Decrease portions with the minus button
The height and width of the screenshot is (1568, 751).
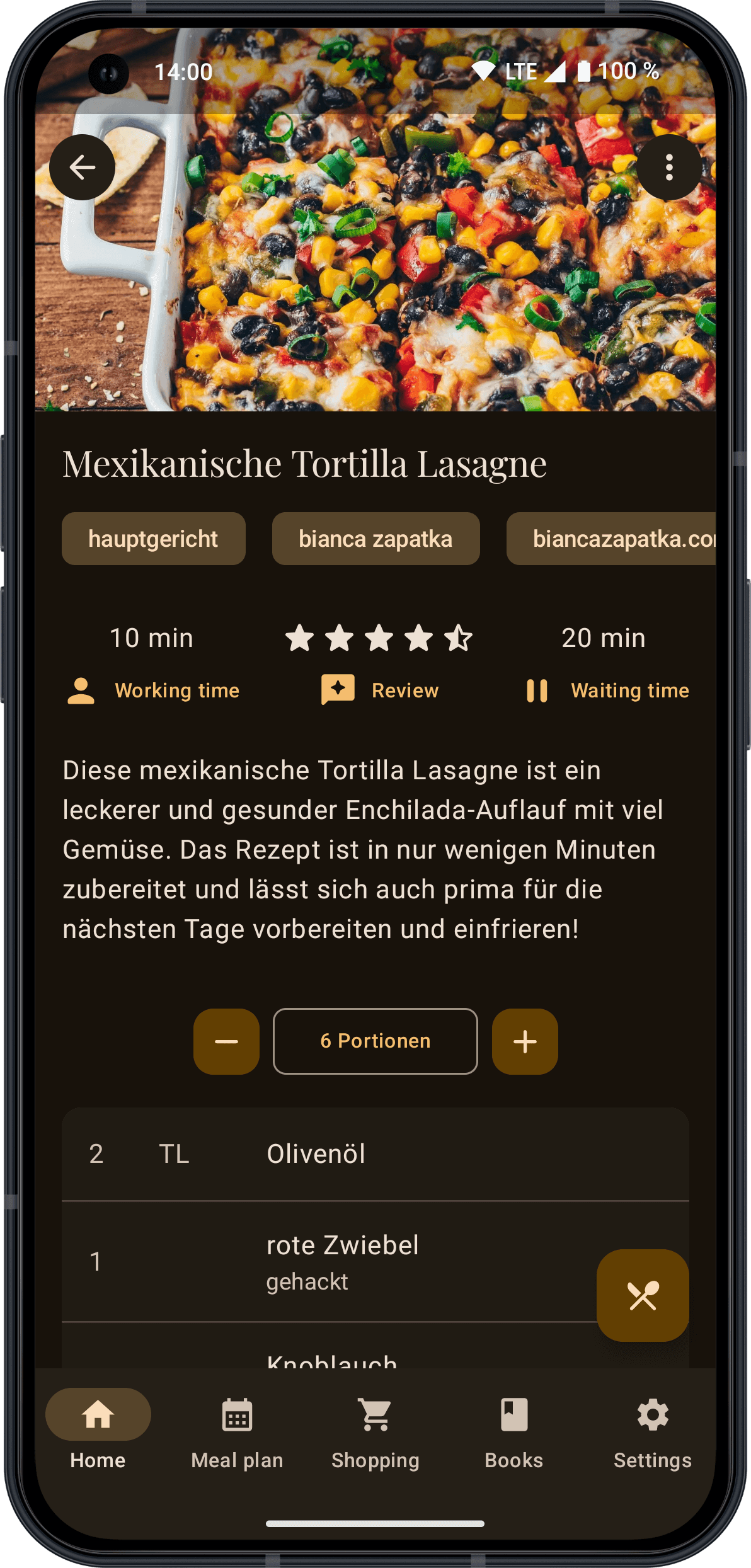tap(226, 1041)
